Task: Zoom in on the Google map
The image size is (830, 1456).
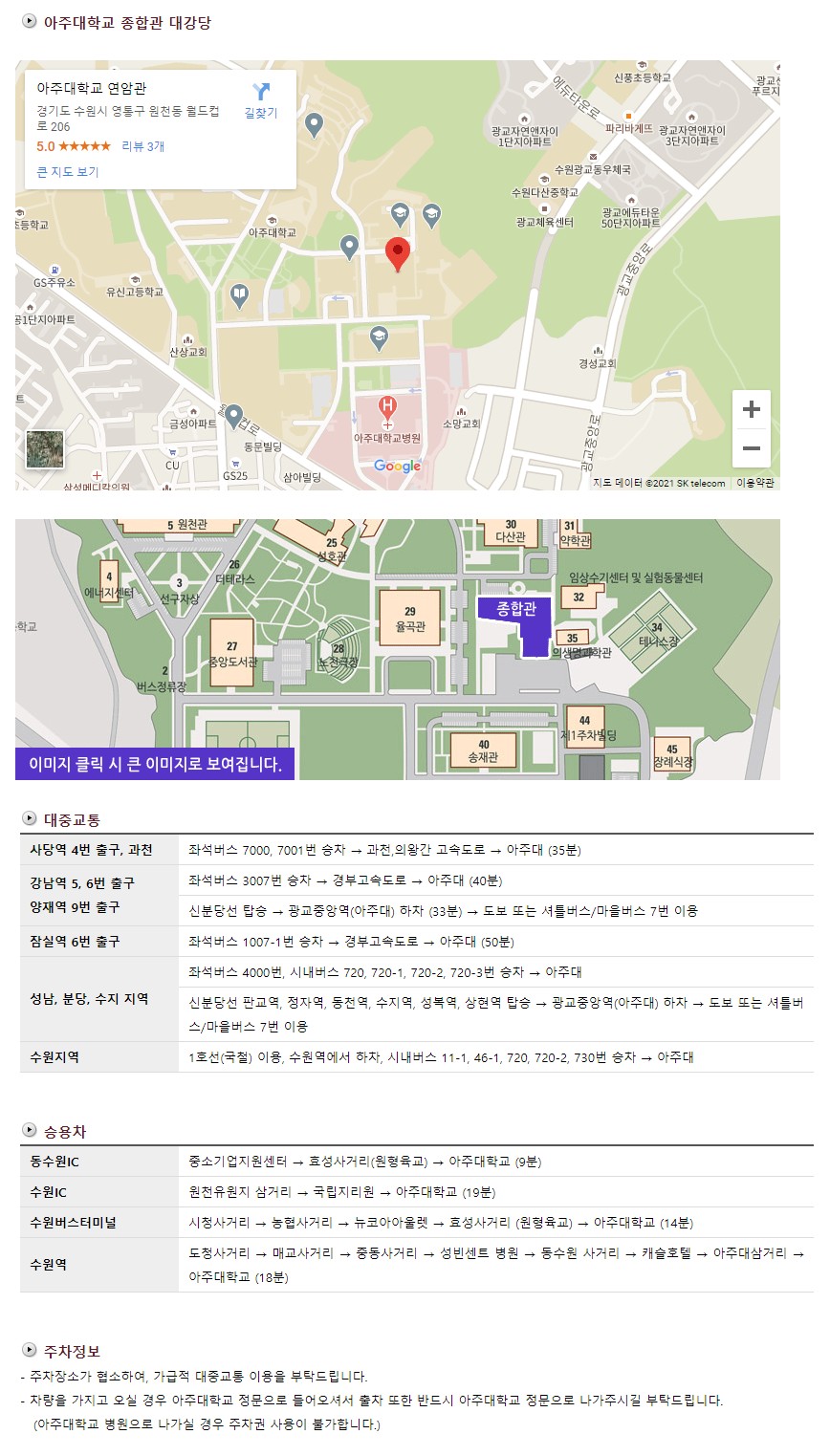Action: (x=751, y=409)
